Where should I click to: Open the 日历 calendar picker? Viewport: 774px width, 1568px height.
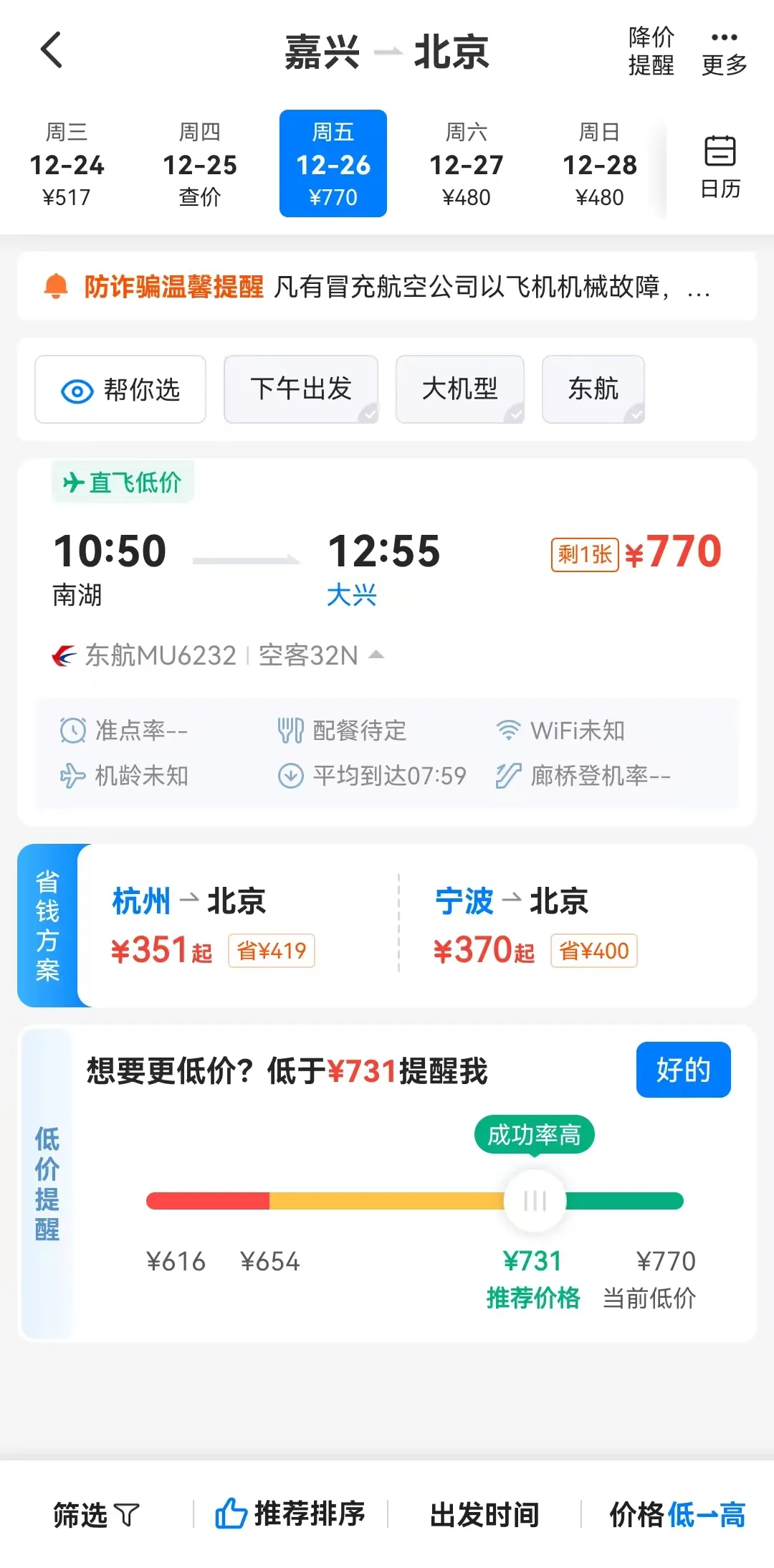coord(720,166)
